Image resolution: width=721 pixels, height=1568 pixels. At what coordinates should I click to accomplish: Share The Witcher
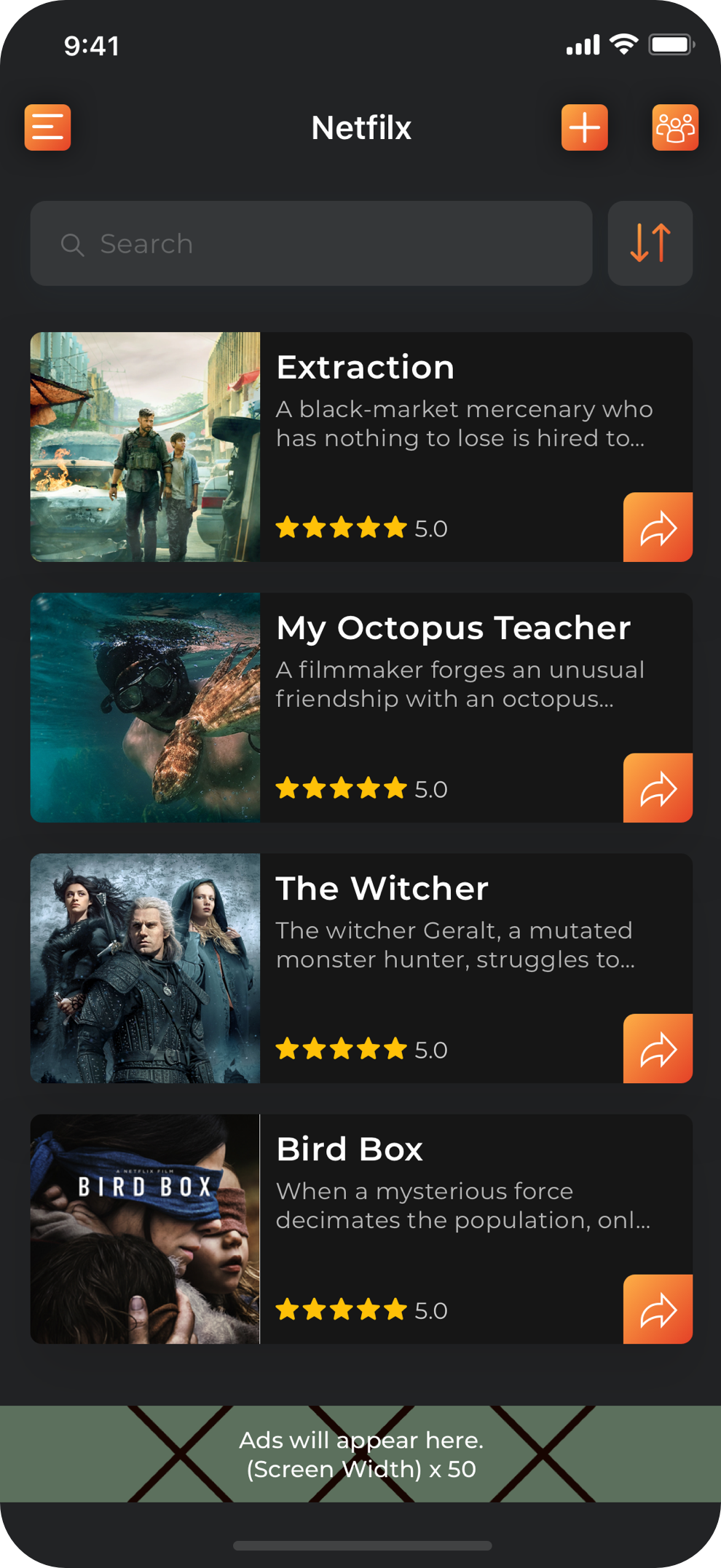[658, 1049]
